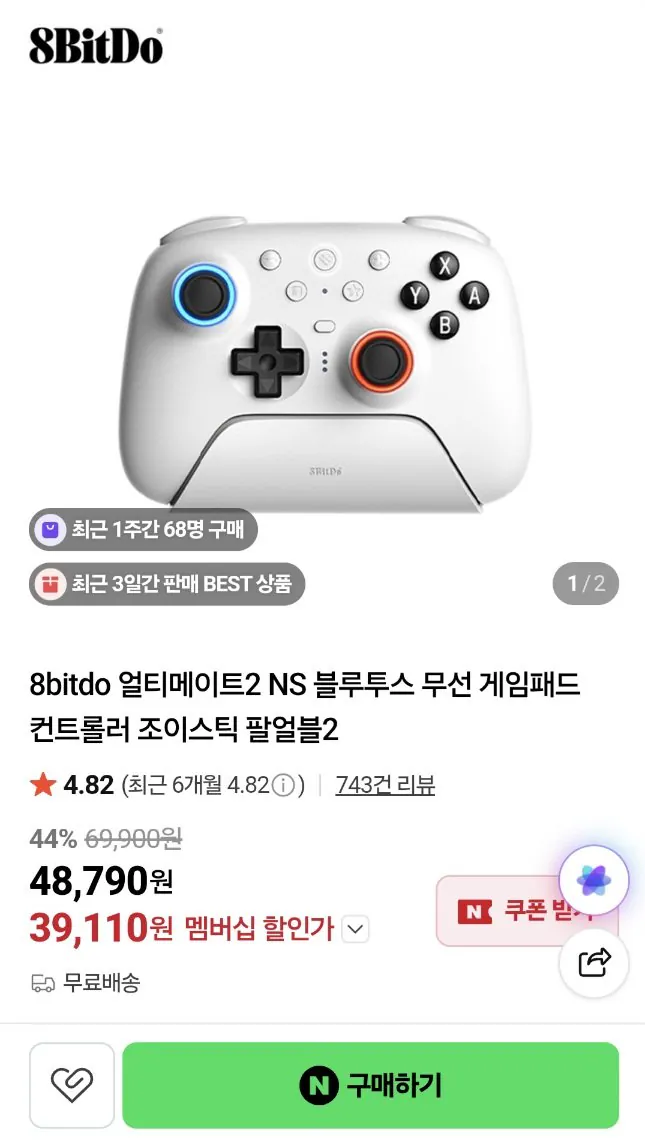Expand the 멤버십 할인가 price details
This screenshot has width=645, height=1146.
pyautogui.click(x=356, y=930)
